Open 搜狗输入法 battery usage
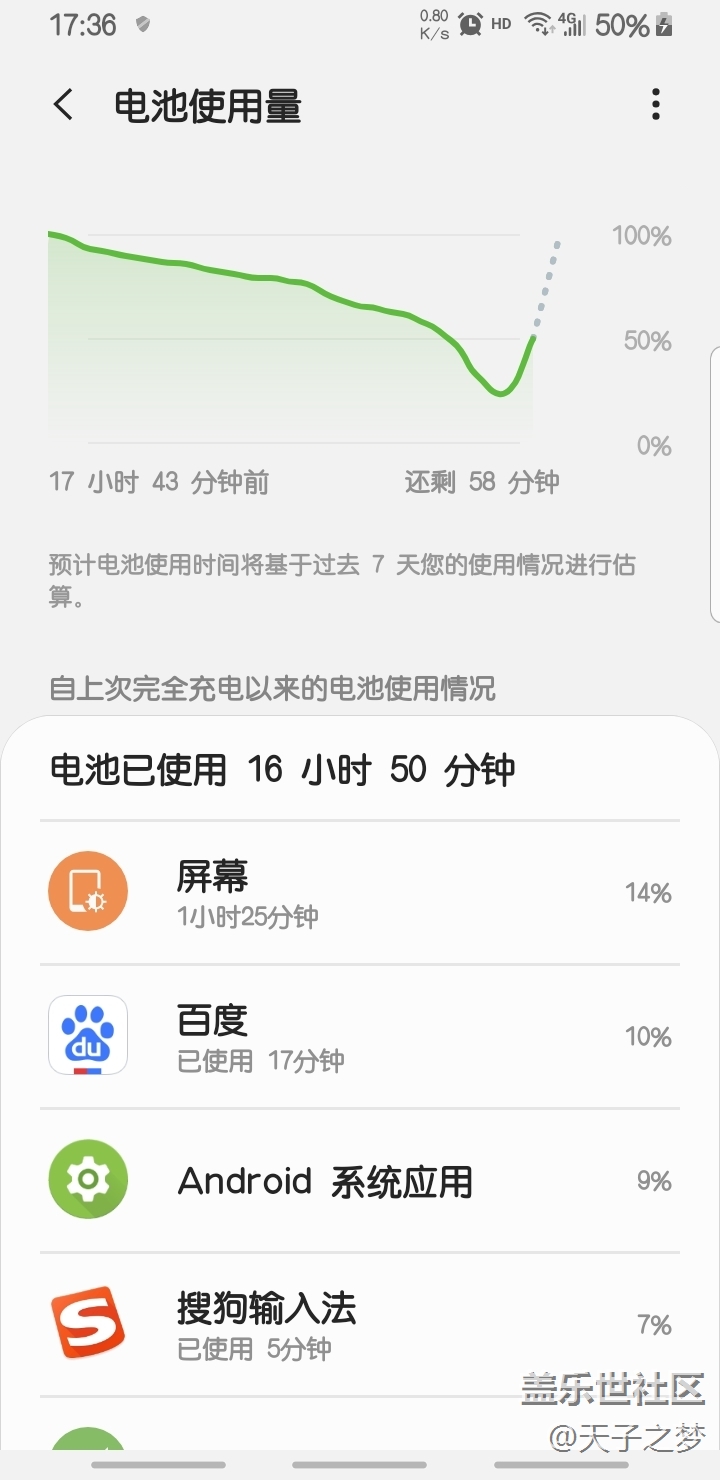 tap(360, 1325)
